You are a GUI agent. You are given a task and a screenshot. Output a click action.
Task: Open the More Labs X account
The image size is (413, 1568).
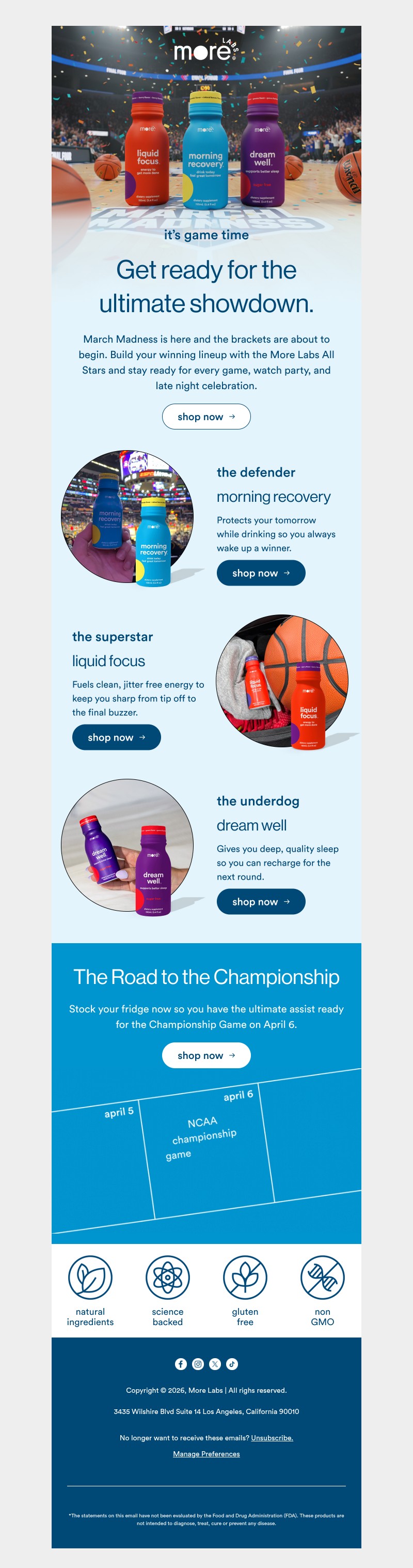[215, 1364]
